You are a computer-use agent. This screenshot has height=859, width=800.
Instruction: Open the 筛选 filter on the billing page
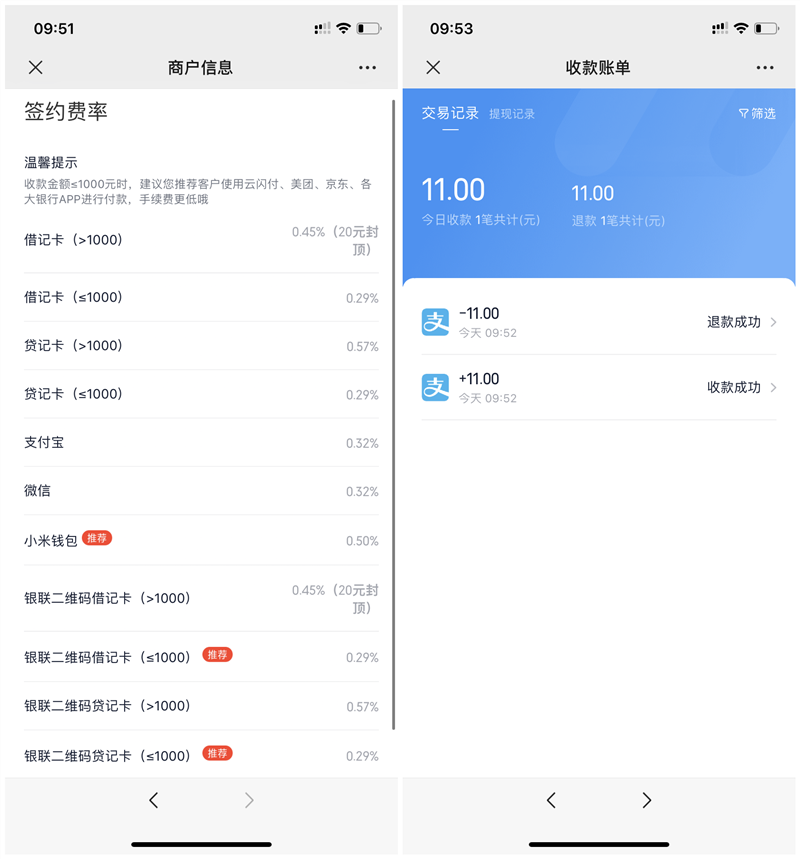click(x=755, y=115)
